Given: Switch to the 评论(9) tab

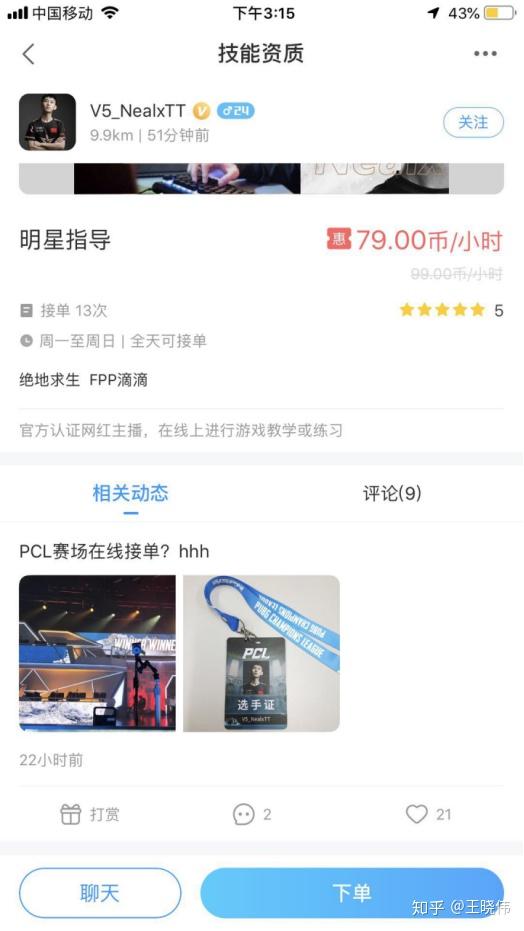Looking at the screenshot, I should 392,493.
